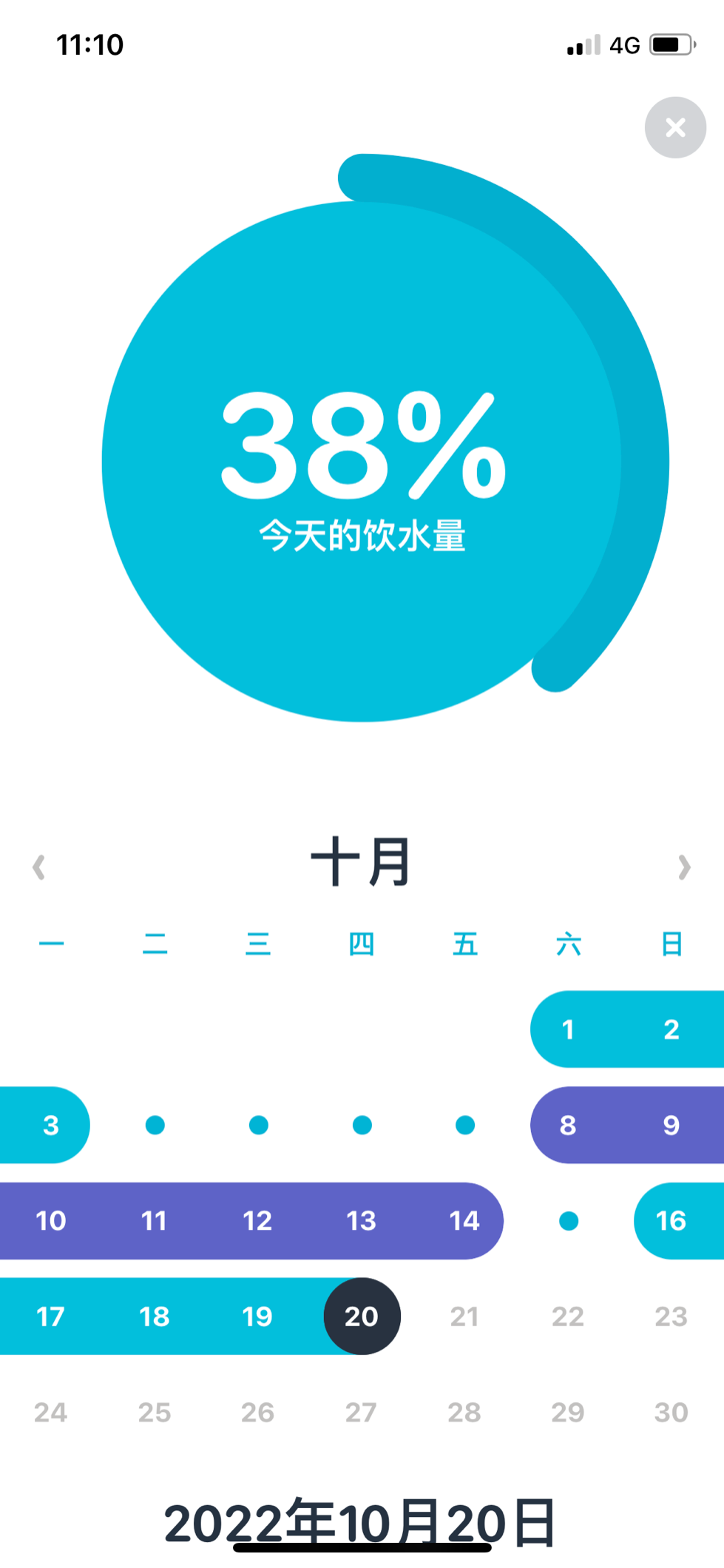Select October 18 on the calendar
This screenshot has width=724, height=1568.
[x=154, y=1316]
